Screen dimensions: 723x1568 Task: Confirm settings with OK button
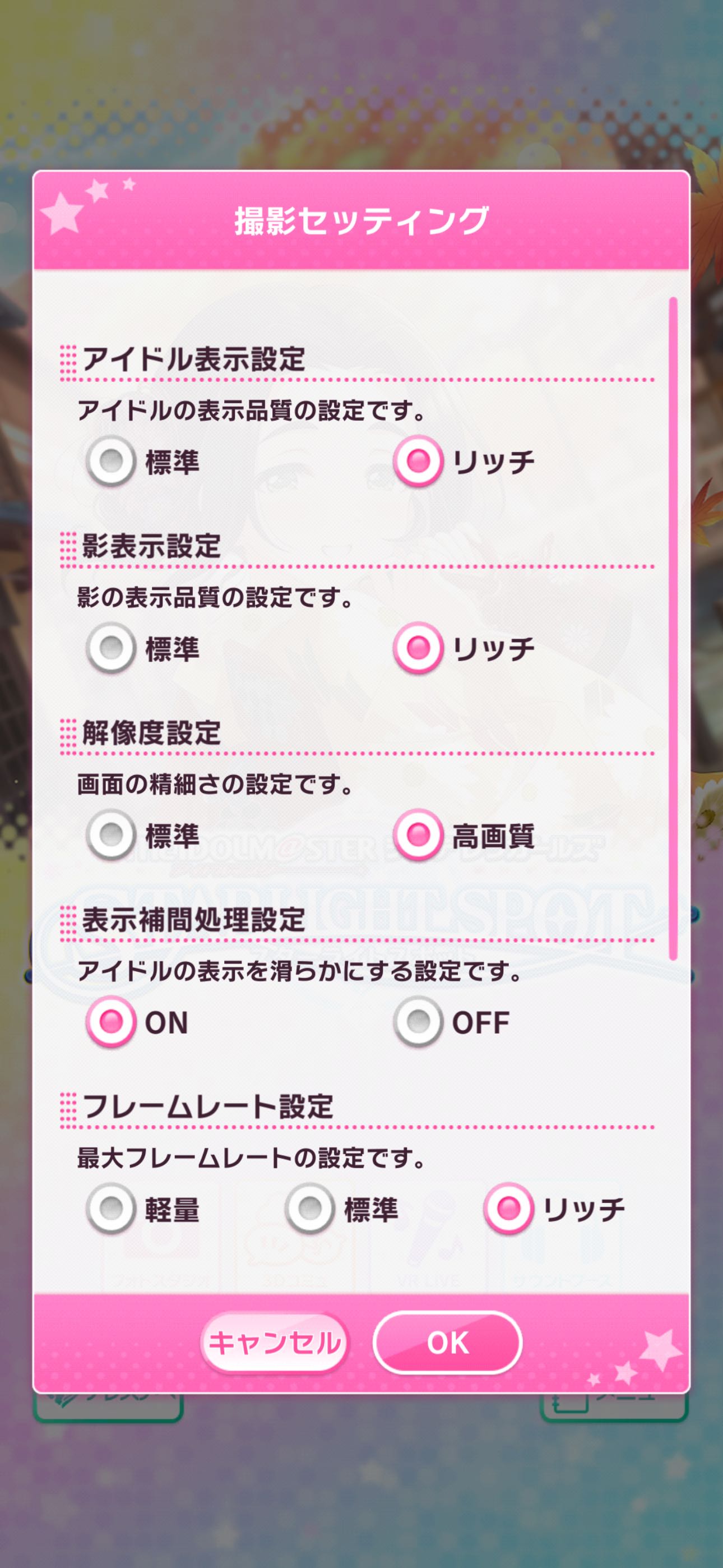[x=447, y=1342]
